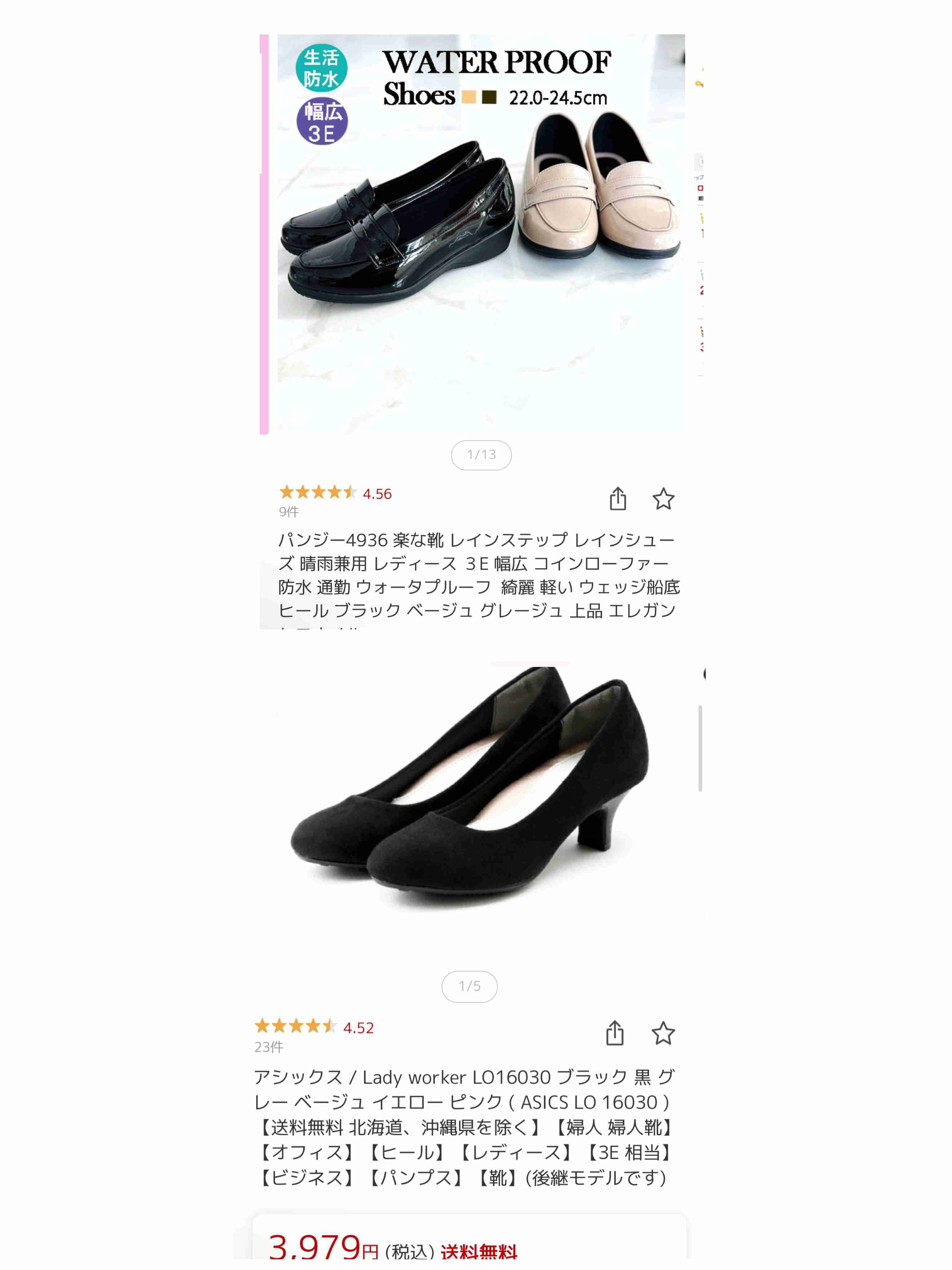This screenshot has height=1270, width=952.
Task: Tap the 送料無料 free shipping label
Action: coord(481,1253)
